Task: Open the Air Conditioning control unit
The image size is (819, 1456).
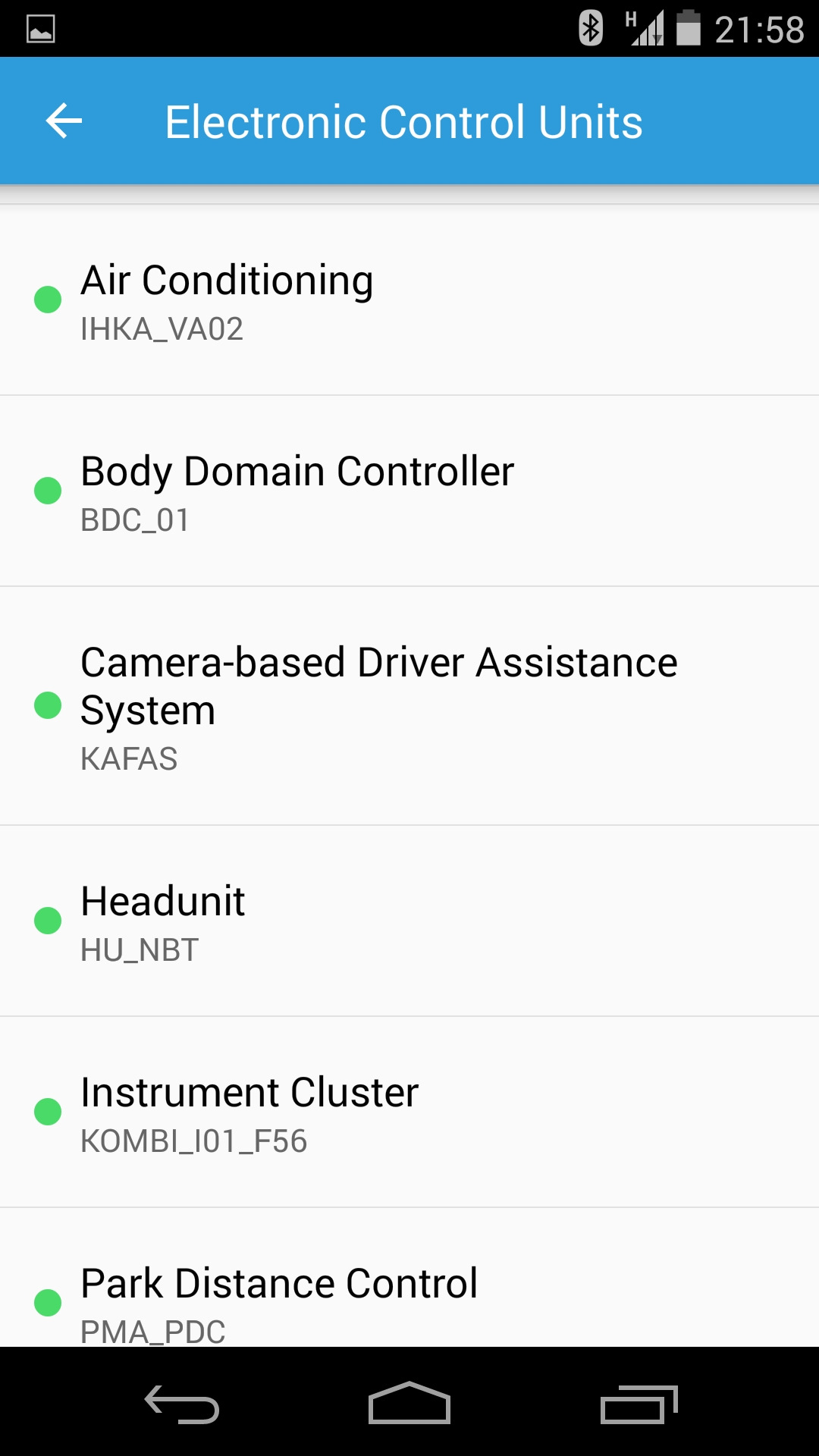Action: 409,300
